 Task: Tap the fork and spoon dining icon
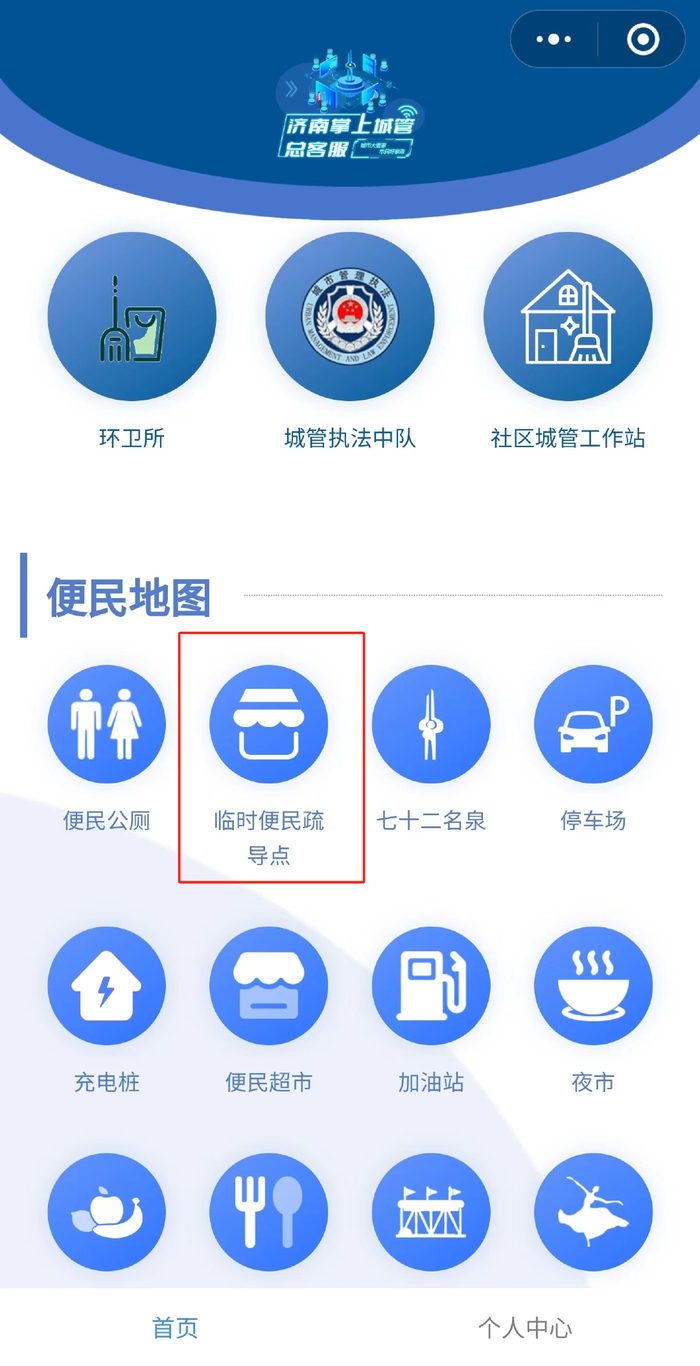[x=269, y=1213]
